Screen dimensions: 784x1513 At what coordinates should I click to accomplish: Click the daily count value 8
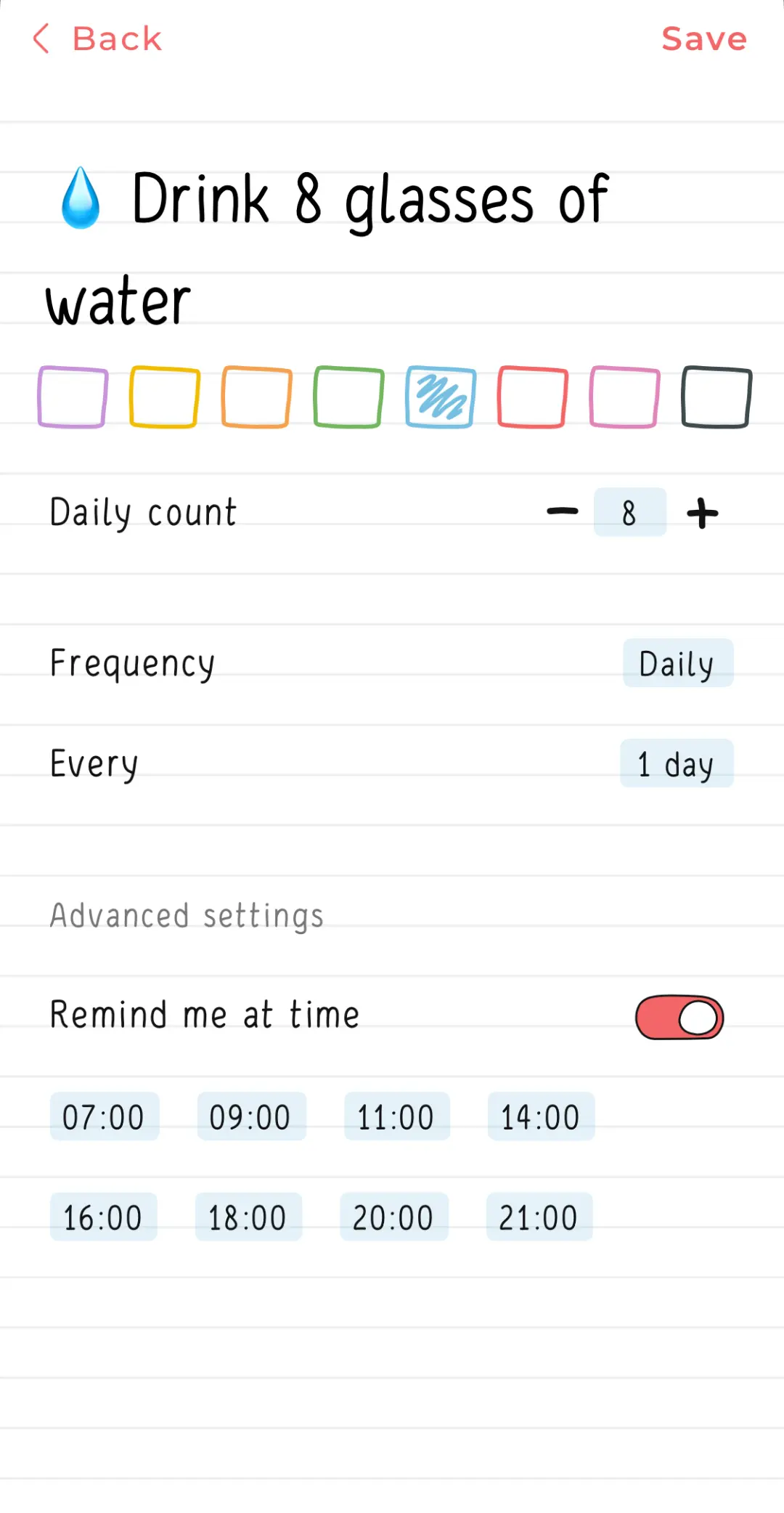point(629,512)
